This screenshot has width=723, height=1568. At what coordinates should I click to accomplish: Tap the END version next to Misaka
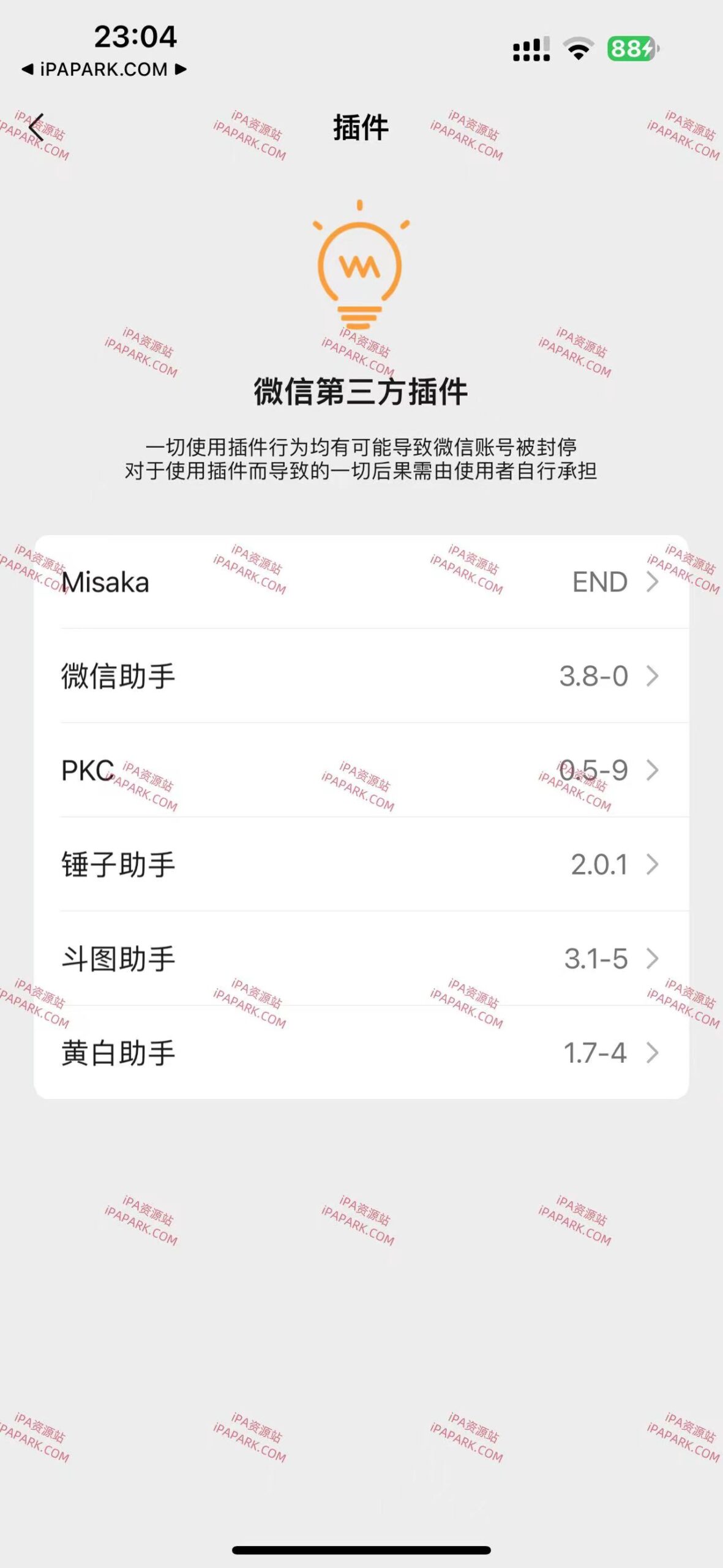click(599, 581)
